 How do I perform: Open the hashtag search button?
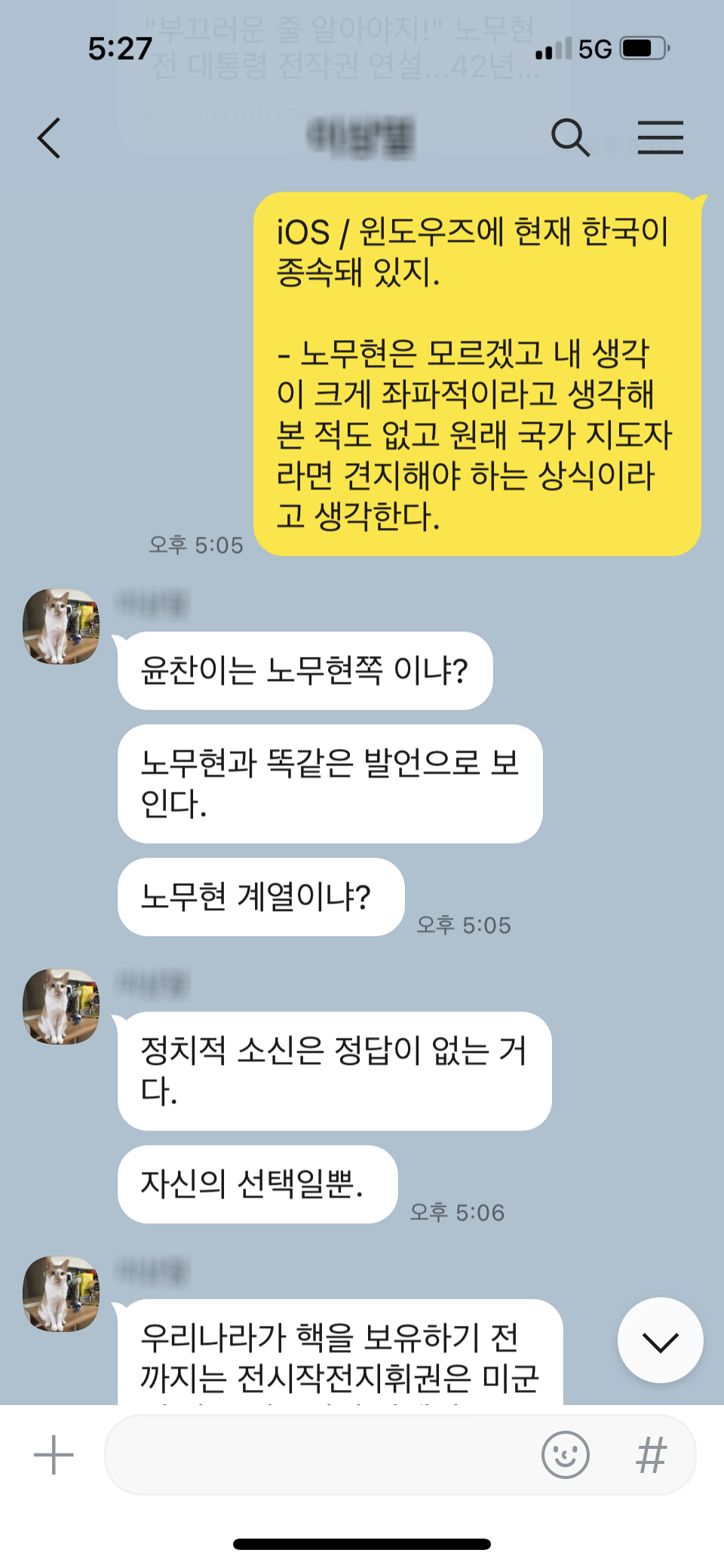pyautogui.click(x=652, y=1455)
